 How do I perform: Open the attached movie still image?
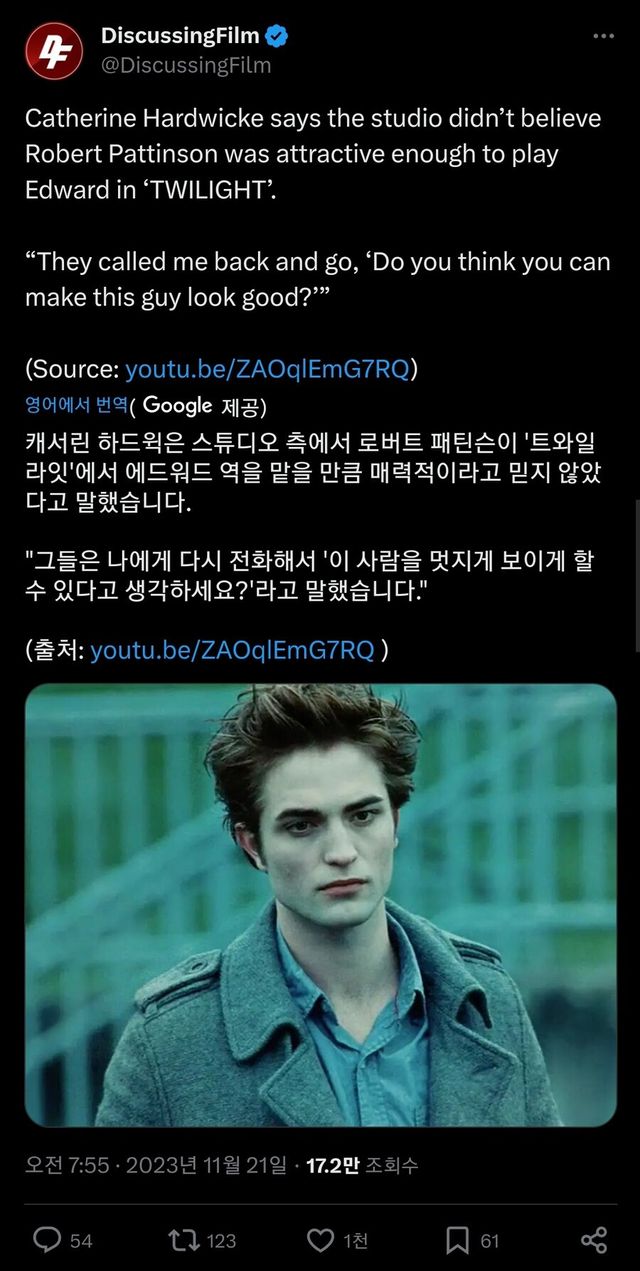coord(320,904)
